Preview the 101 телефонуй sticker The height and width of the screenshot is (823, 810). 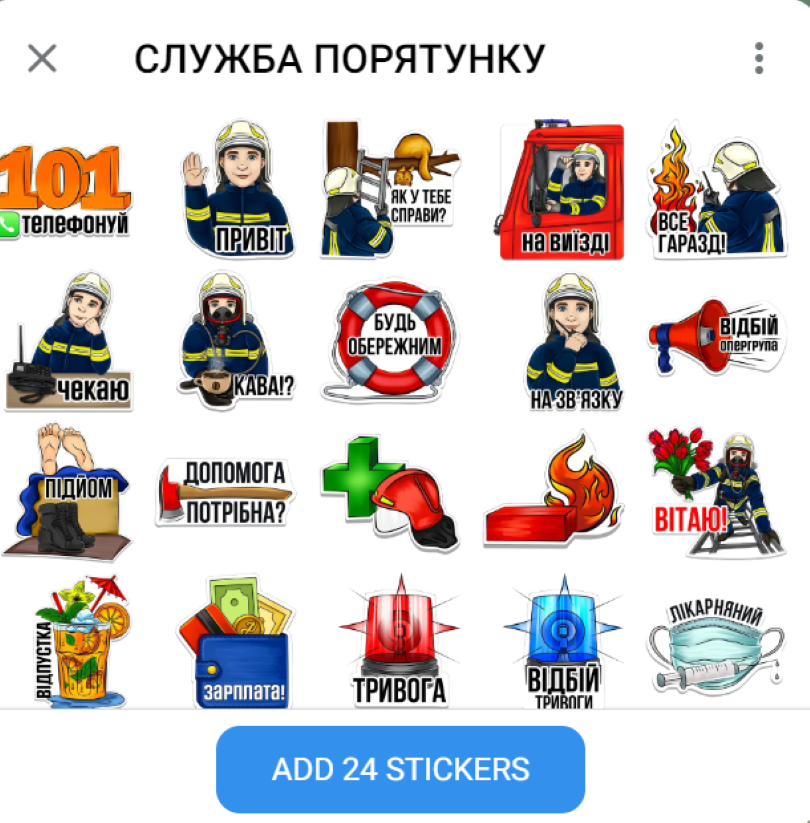pyautogui.click(x=66, y=191)
